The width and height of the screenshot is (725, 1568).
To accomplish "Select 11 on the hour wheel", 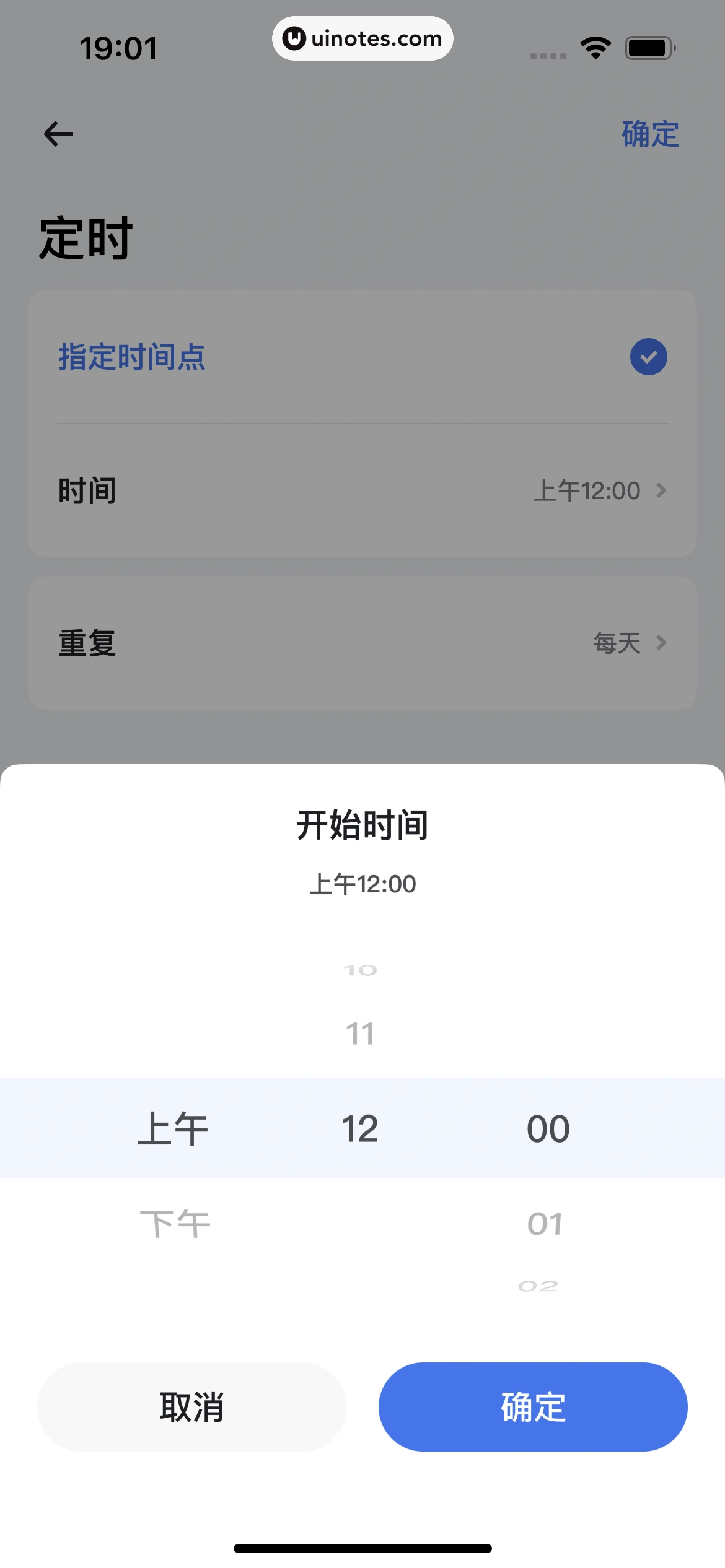I will pyautogui.click(x=361, y=1032).
